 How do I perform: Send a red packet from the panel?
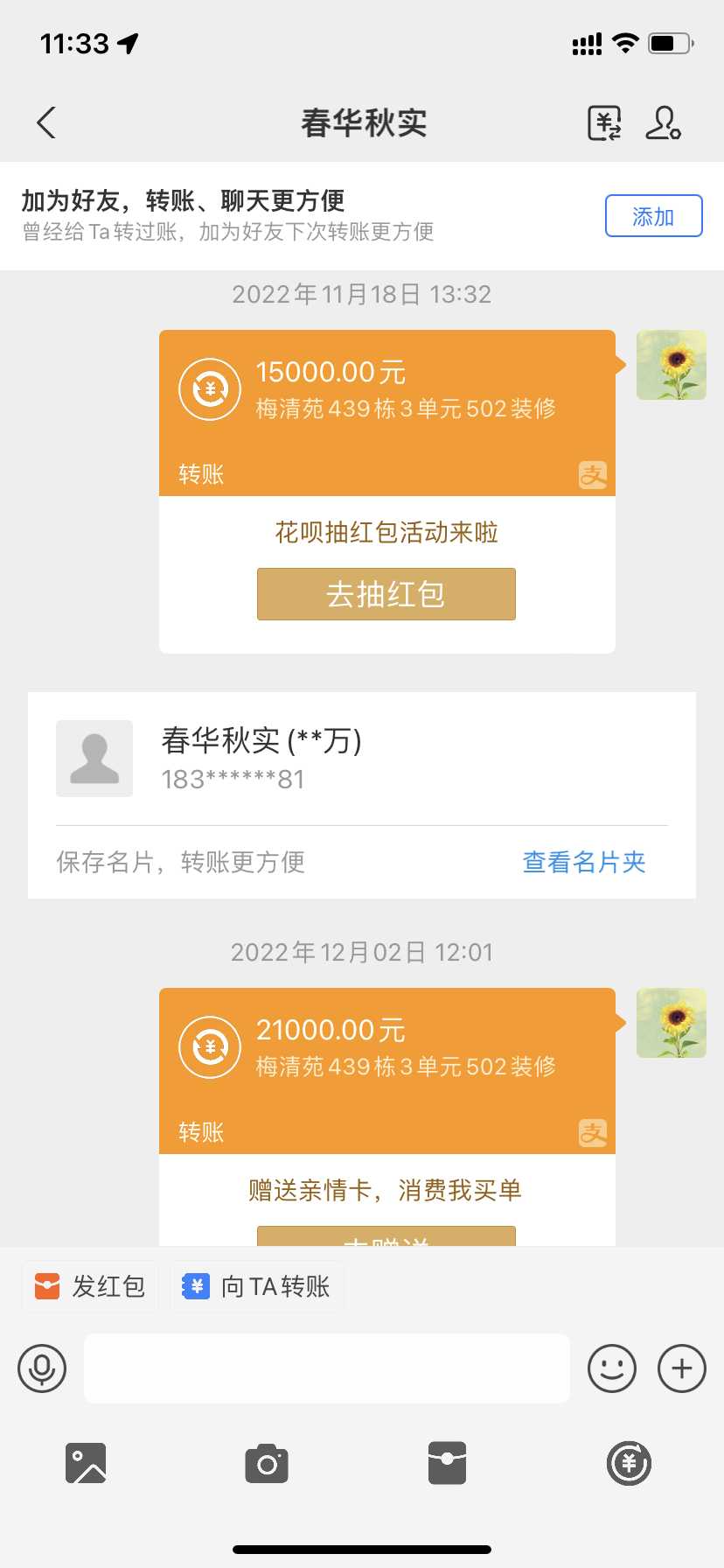click(x=447, y=1463)
